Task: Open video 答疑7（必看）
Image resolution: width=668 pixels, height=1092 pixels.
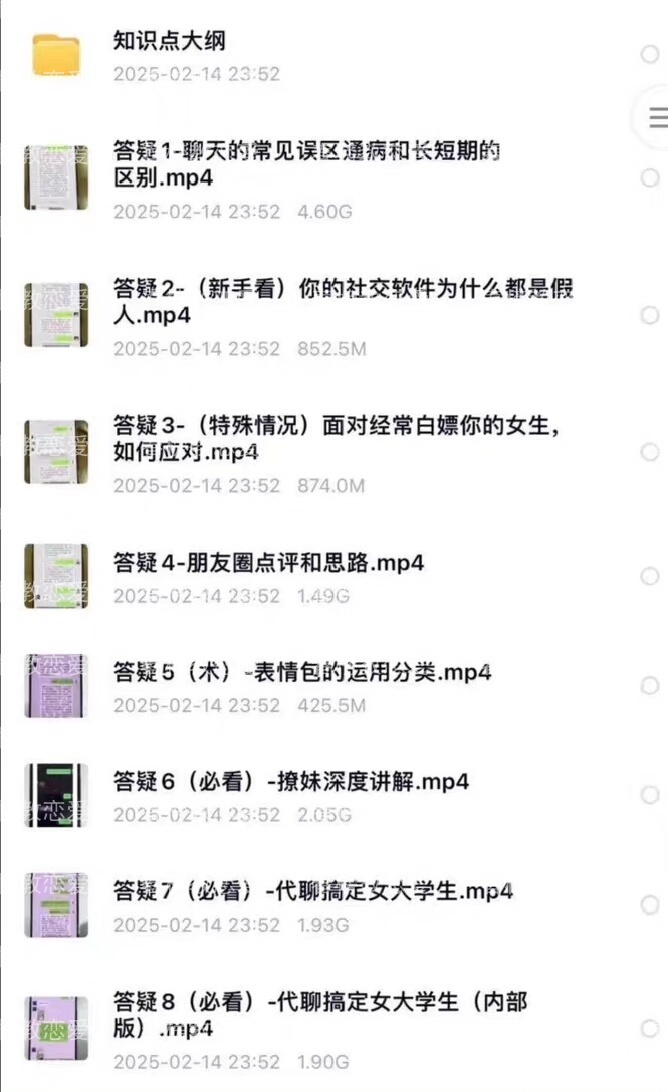Action: coord(313,890)
